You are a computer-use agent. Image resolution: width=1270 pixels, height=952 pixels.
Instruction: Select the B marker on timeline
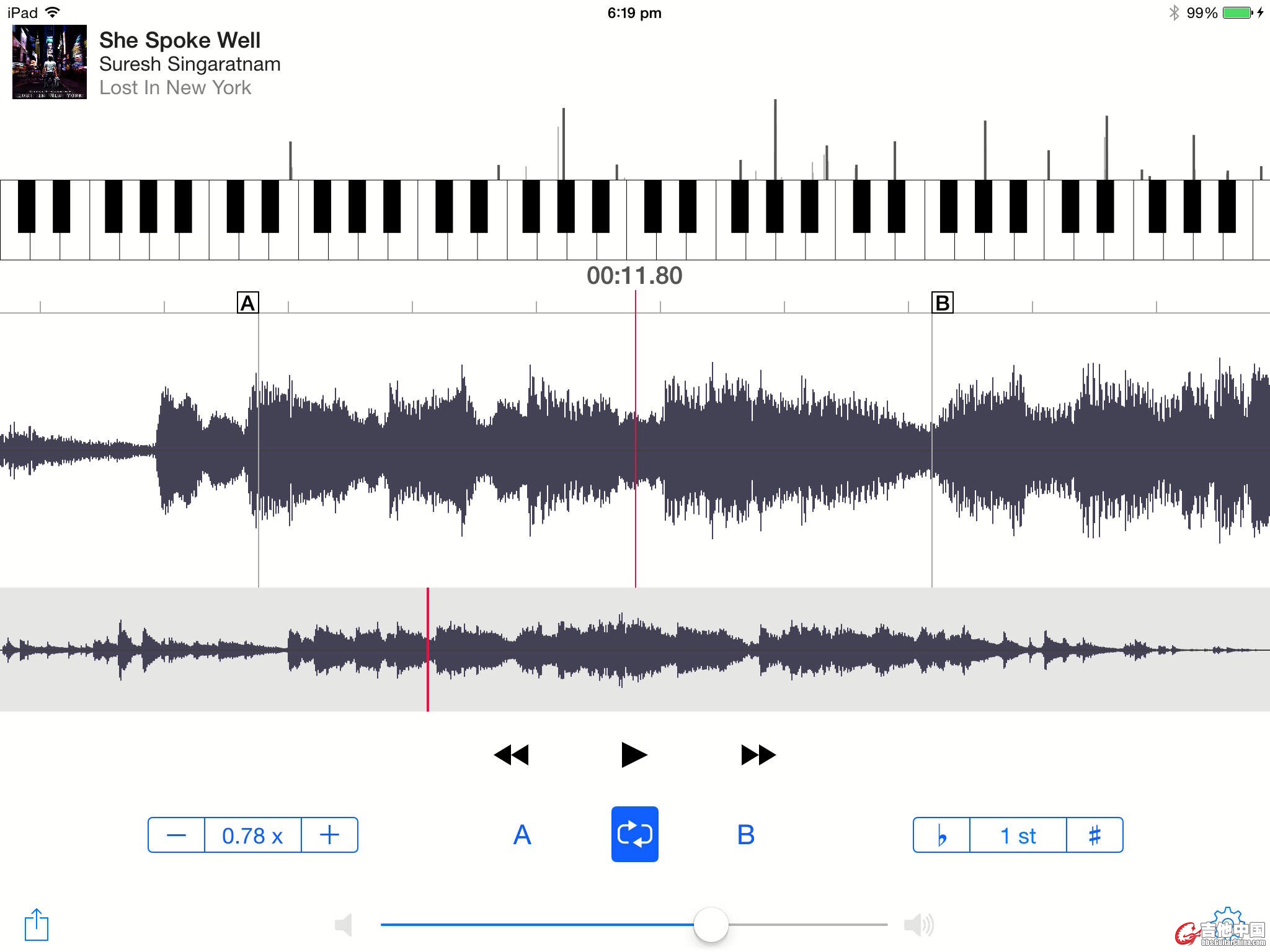coord(942,303)
